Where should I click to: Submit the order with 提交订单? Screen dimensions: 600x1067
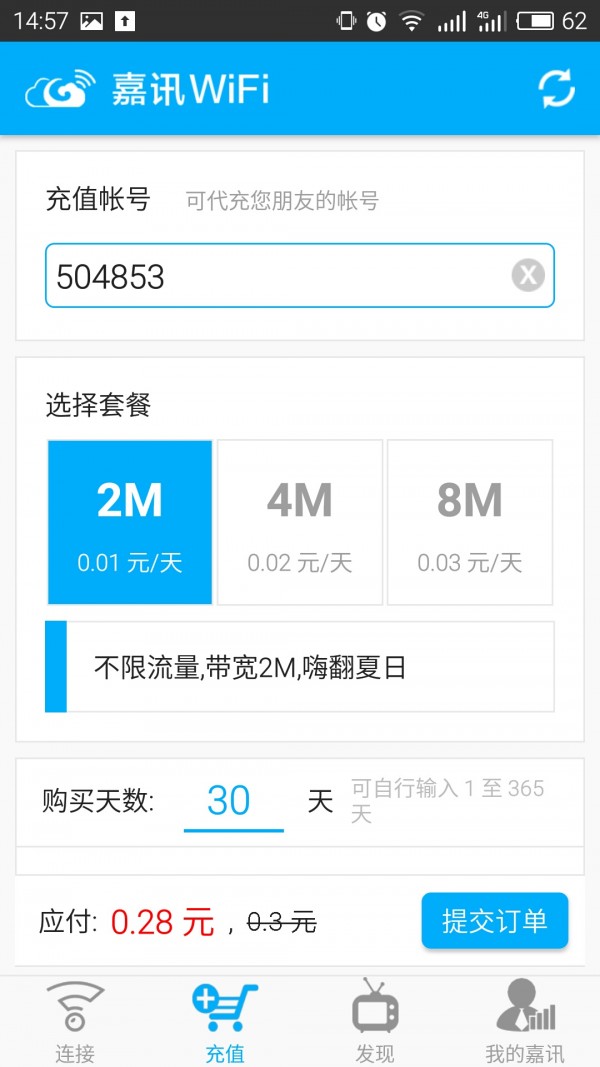point(495,920)
